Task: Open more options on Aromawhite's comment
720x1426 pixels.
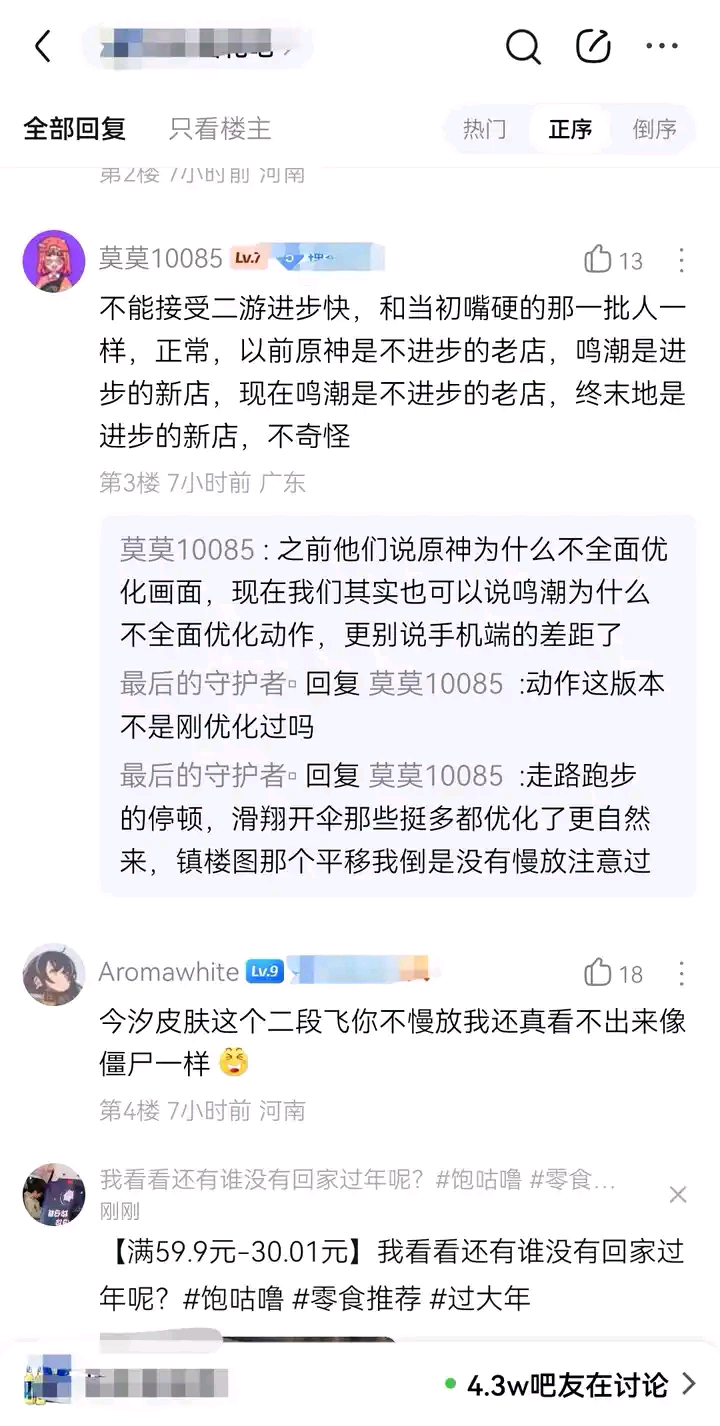Action: (681, 973)
